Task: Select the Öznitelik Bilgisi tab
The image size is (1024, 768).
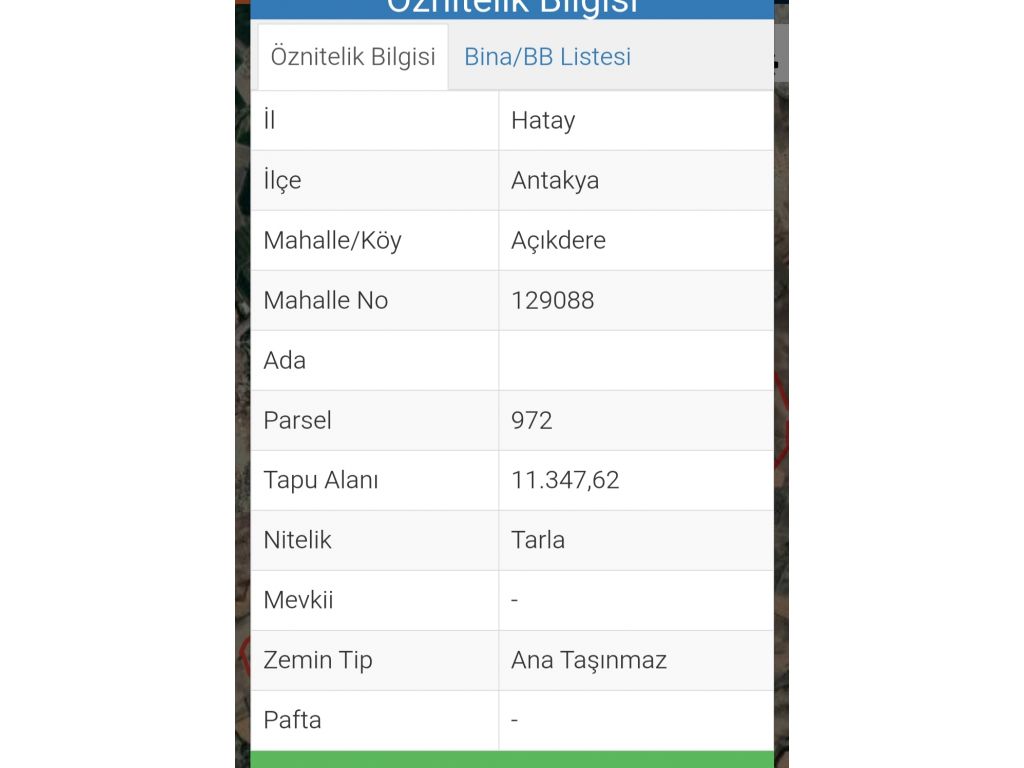Action: tap(353, 57)
